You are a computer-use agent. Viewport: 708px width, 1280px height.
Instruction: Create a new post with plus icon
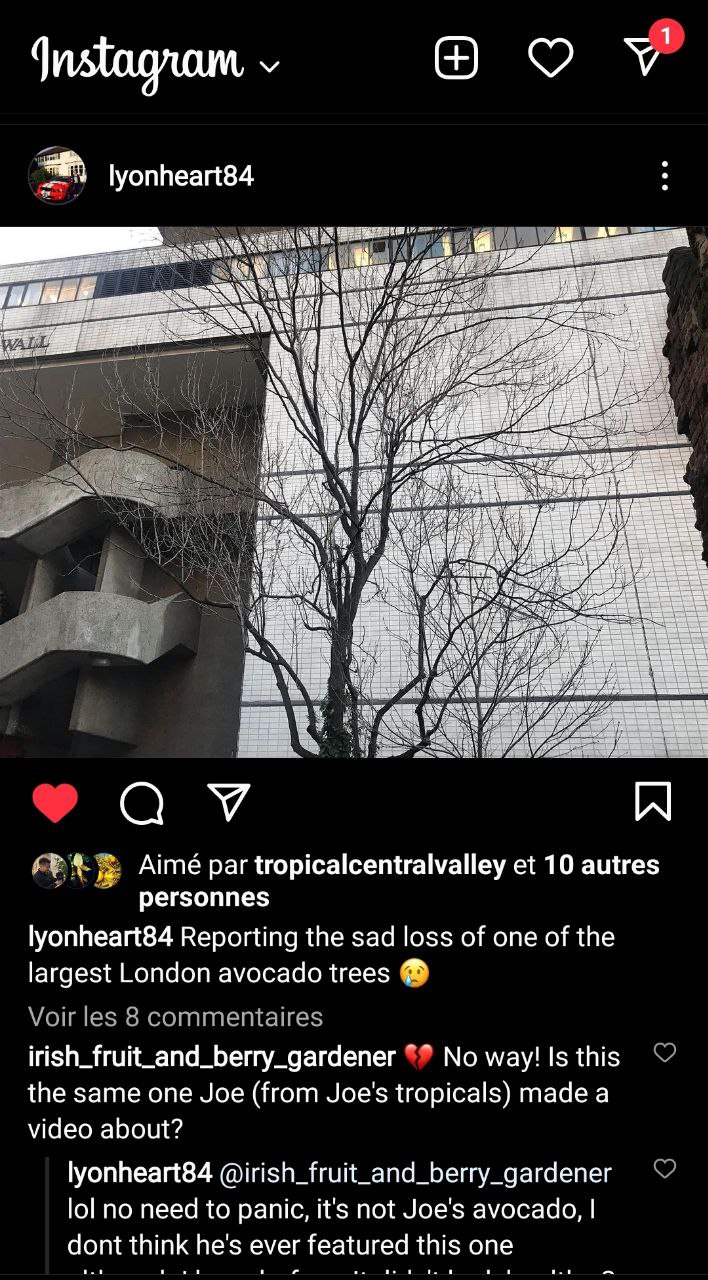pos(456,58)
